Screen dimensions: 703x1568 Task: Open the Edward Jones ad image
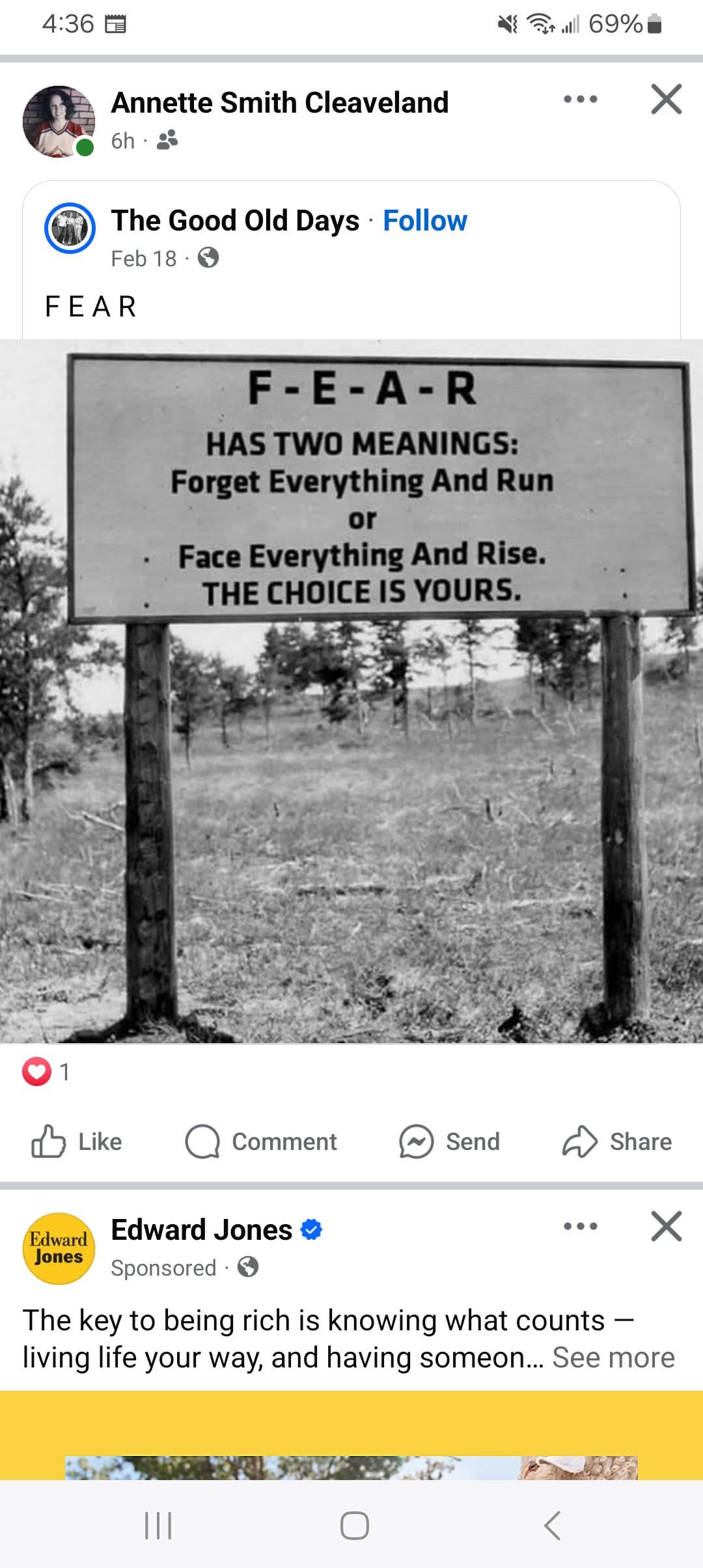point(351,1439)
